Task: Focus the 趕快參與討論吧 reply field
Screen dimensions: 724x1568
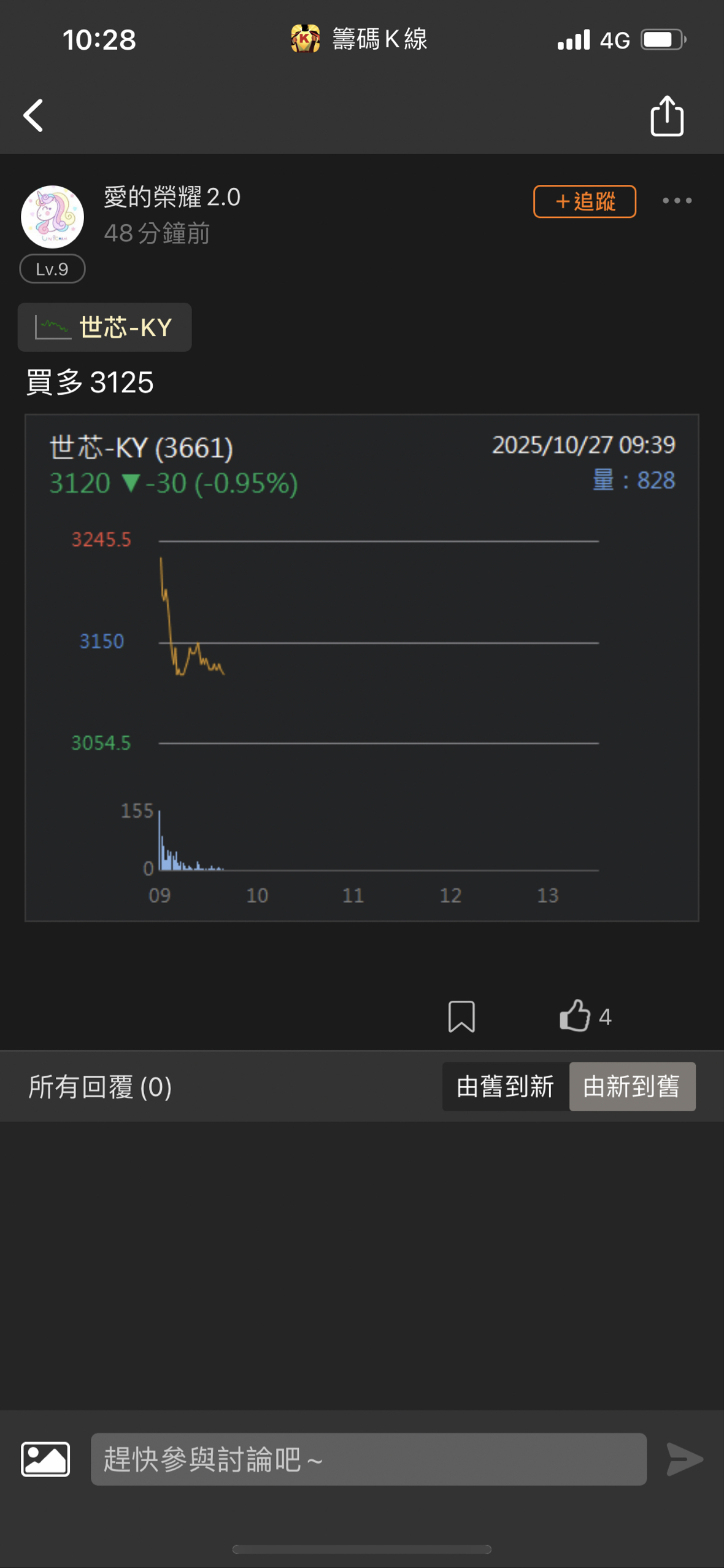Action: [368, 1459]
